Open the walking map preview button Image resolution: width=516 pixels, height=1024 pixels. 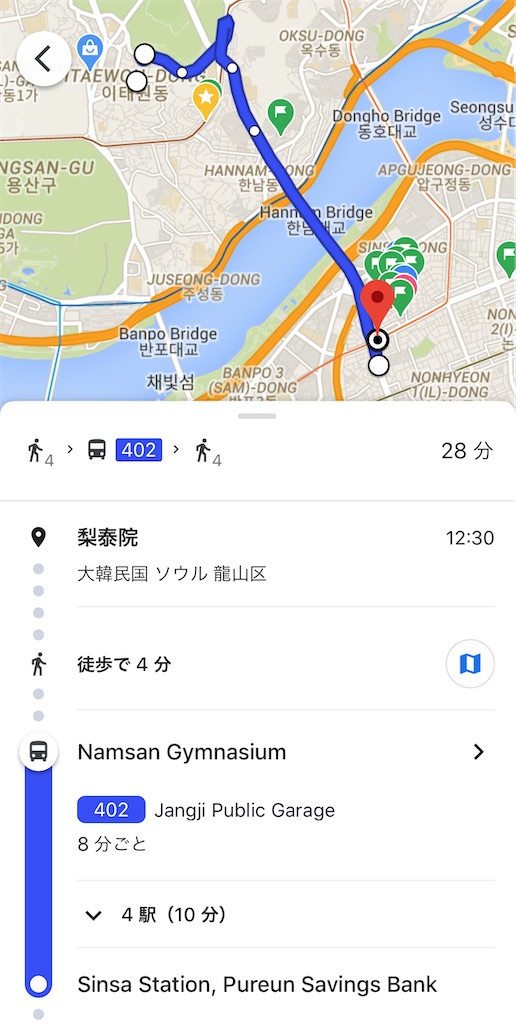[470, 664]
